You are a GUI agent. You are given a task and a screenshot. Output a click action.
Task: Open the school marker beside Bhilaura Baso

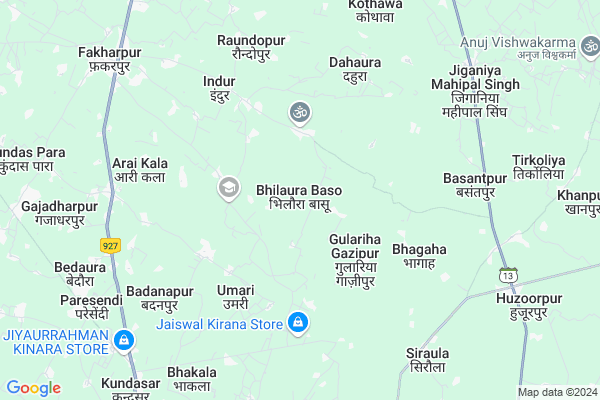[229, 187]
